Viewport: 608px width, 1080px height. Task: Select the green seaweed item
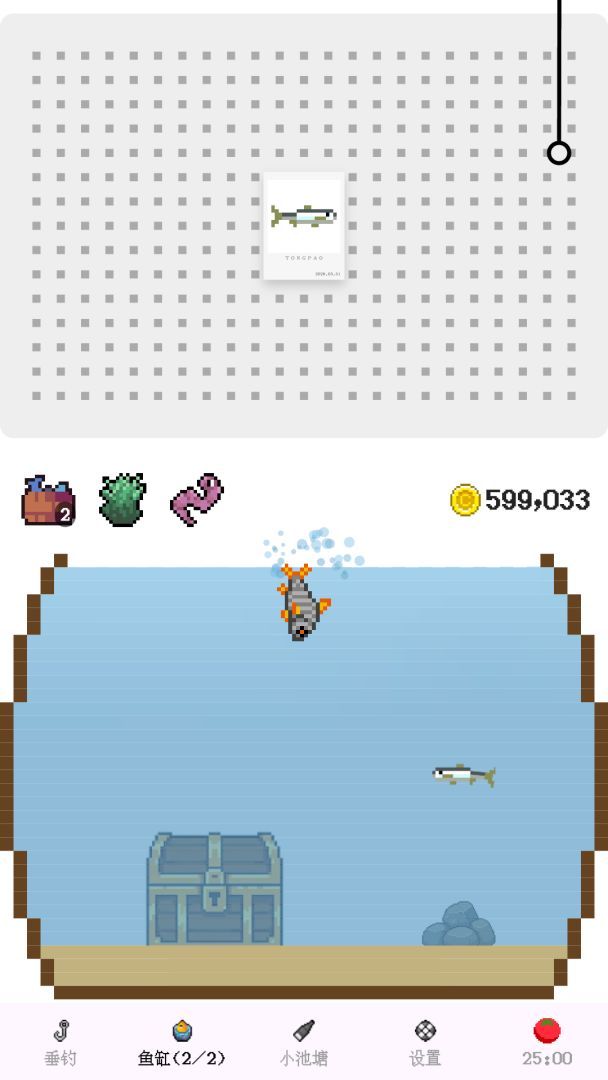coord(123,500)
